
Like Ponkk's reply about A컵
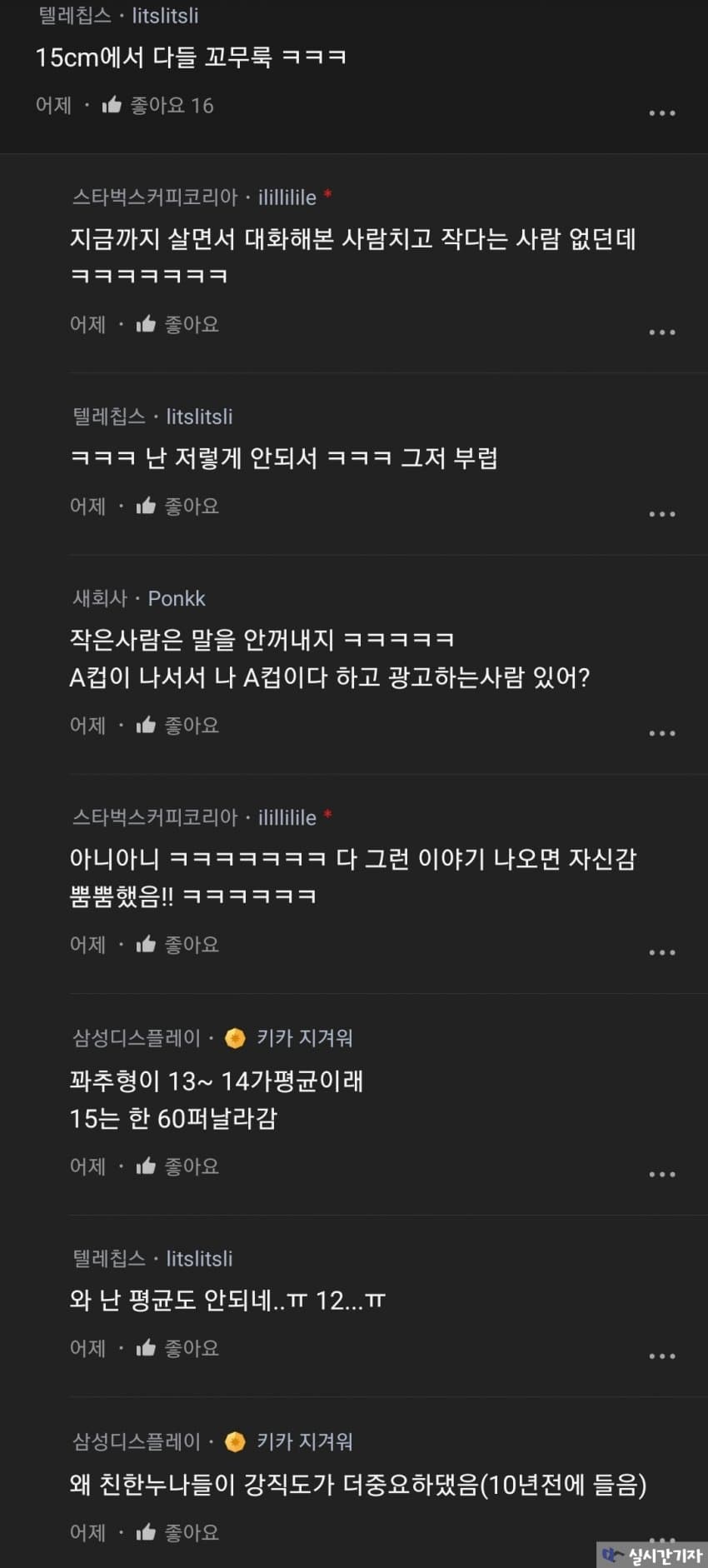tap(177, 725)
